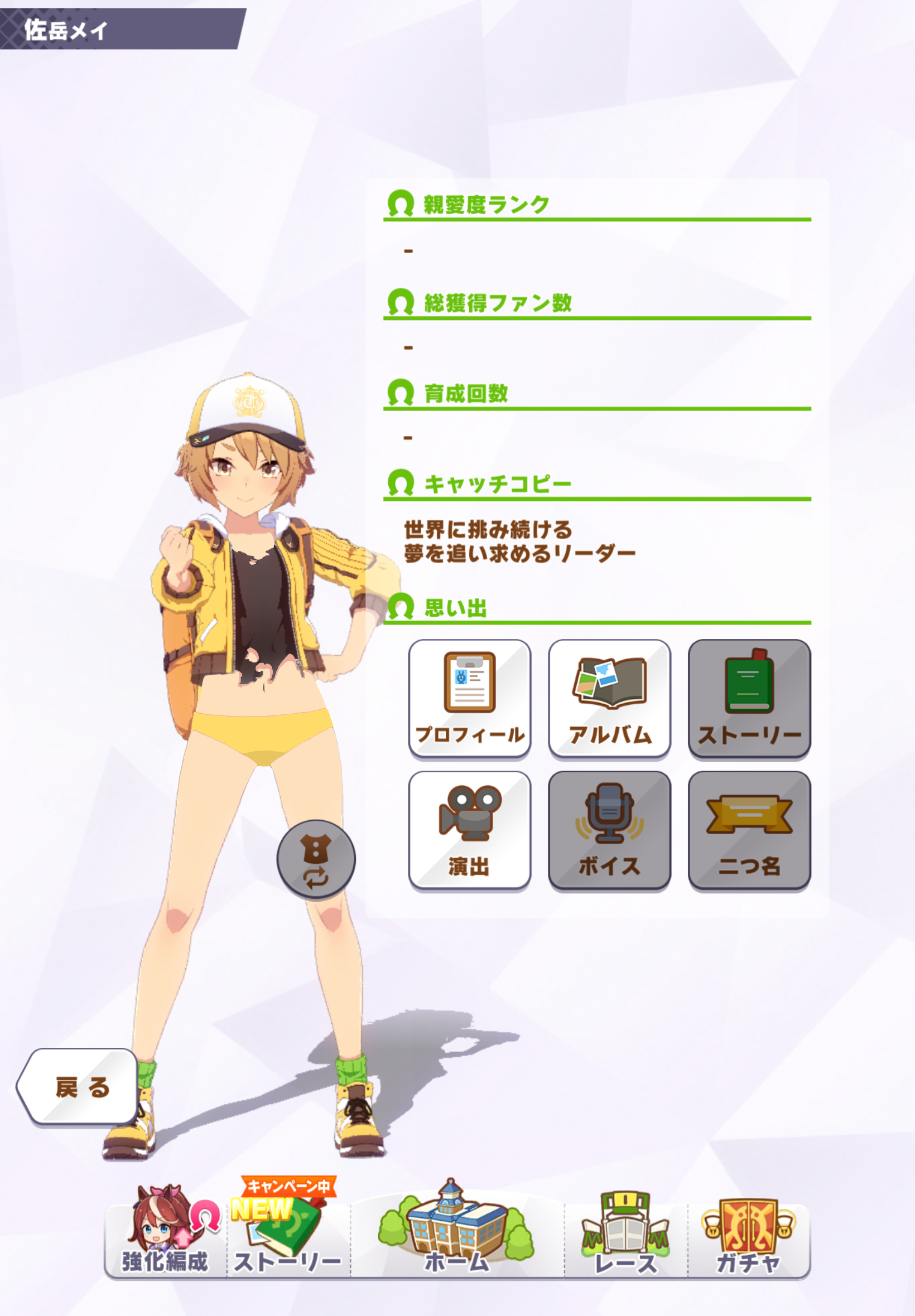915x1316 pixels.
Task: Open the ストーリー button under 思い出
Action: [749, 698]
